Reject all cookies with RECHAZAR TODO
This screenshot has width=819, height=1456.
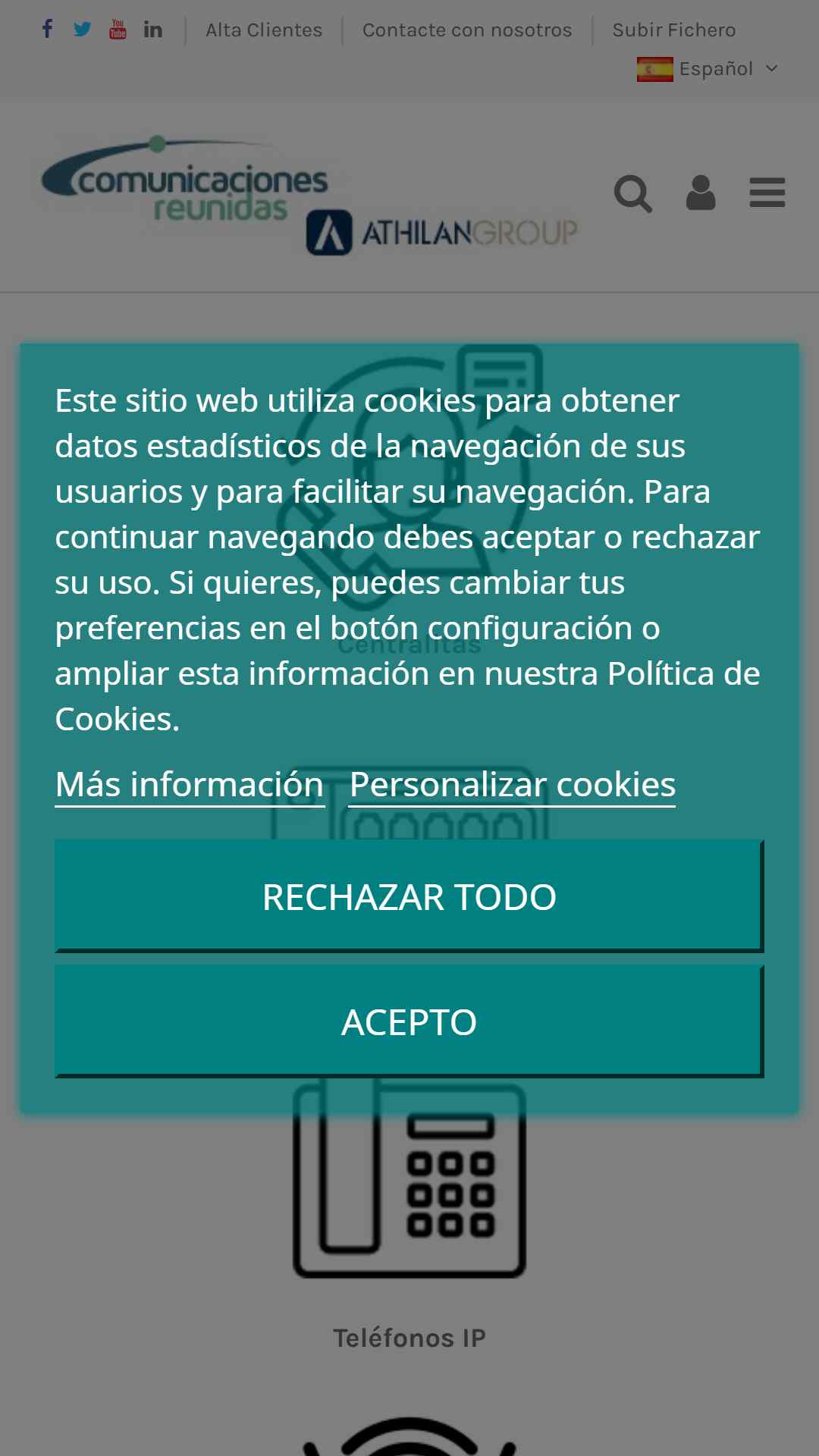(409, 896)
